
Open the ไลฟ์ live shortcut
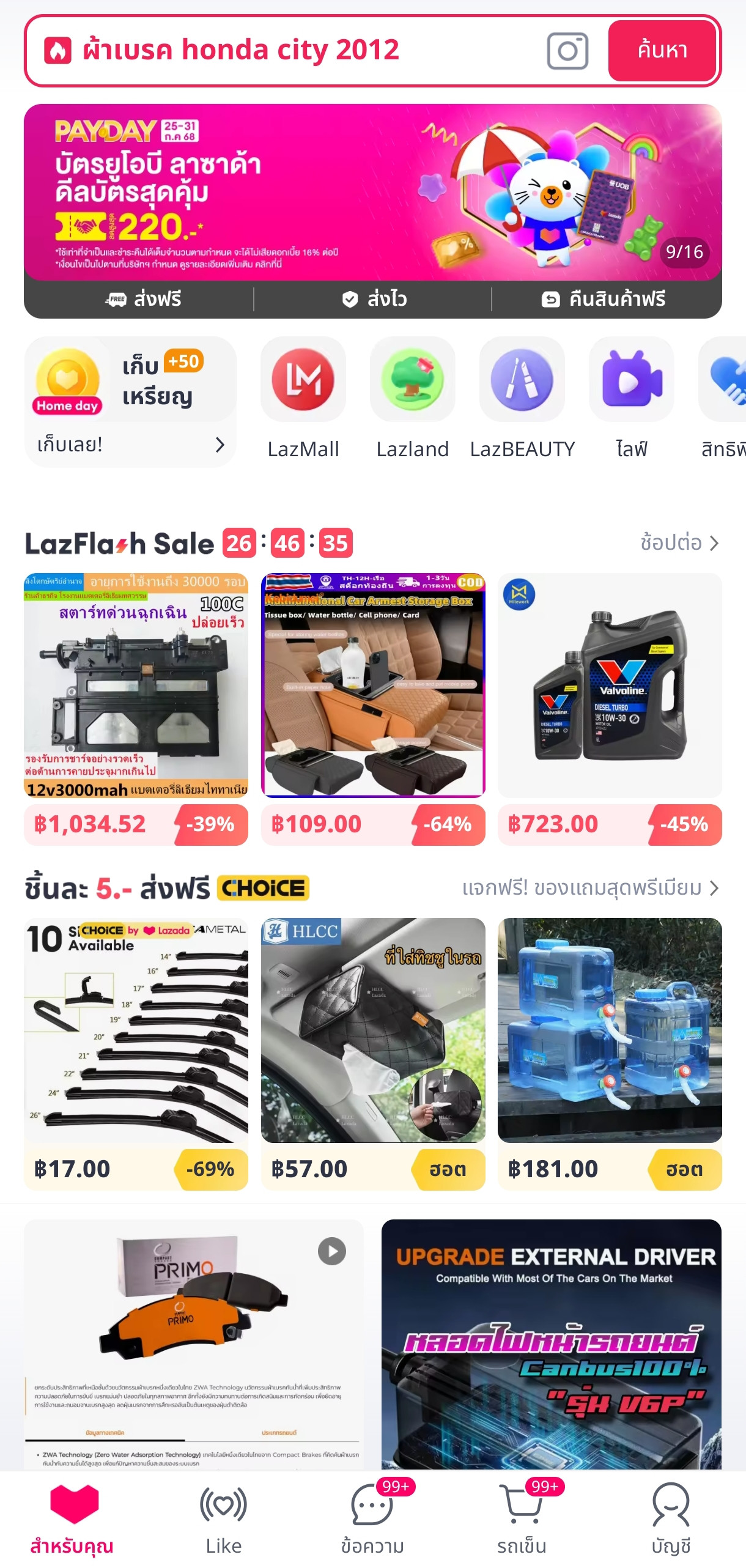(631, 398)
